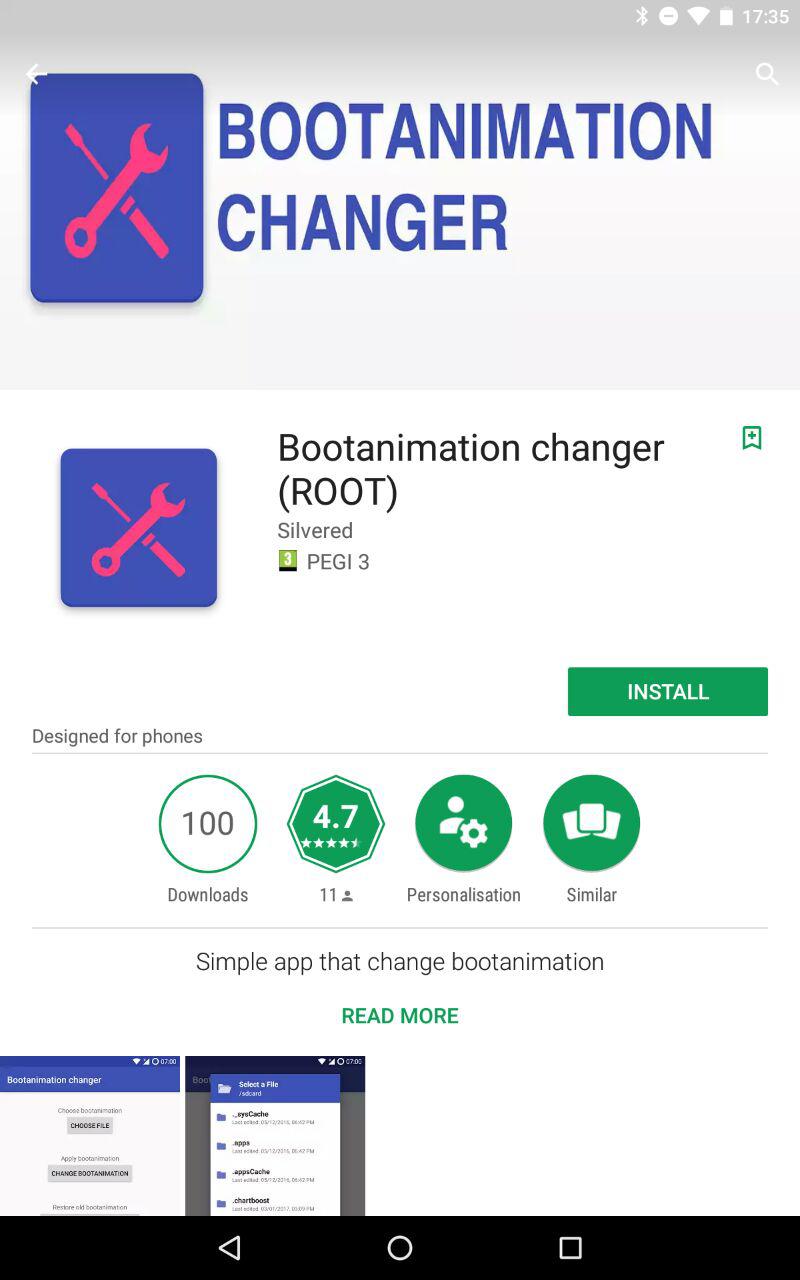Screen dimensions: 800x1280
Task: Open the recent apps overview
Action: (x=570, y=1247)
